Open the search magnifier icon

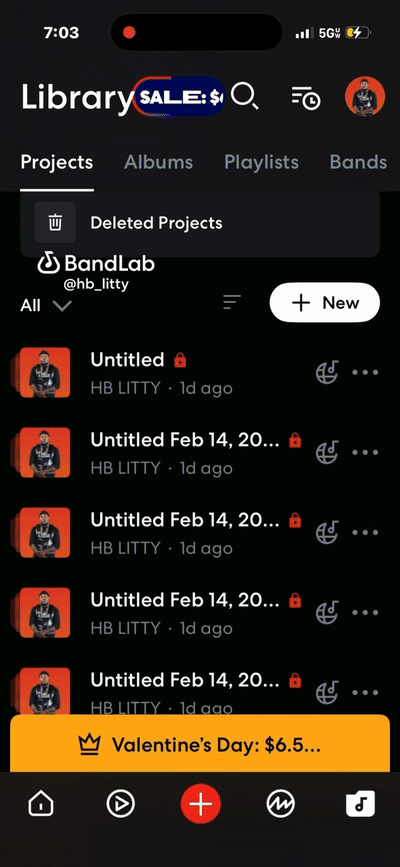point(245,96)
